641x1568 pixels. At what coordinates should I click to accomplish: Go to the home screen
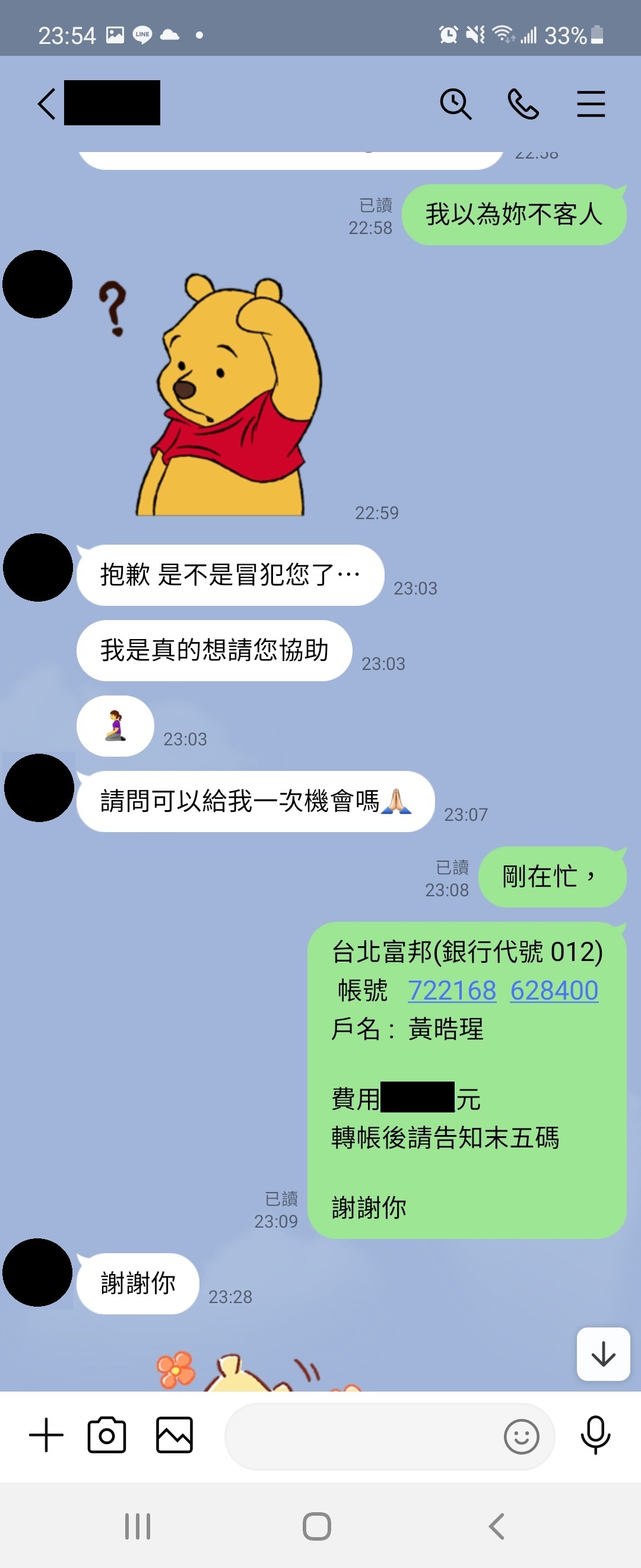pos(317,1526)
